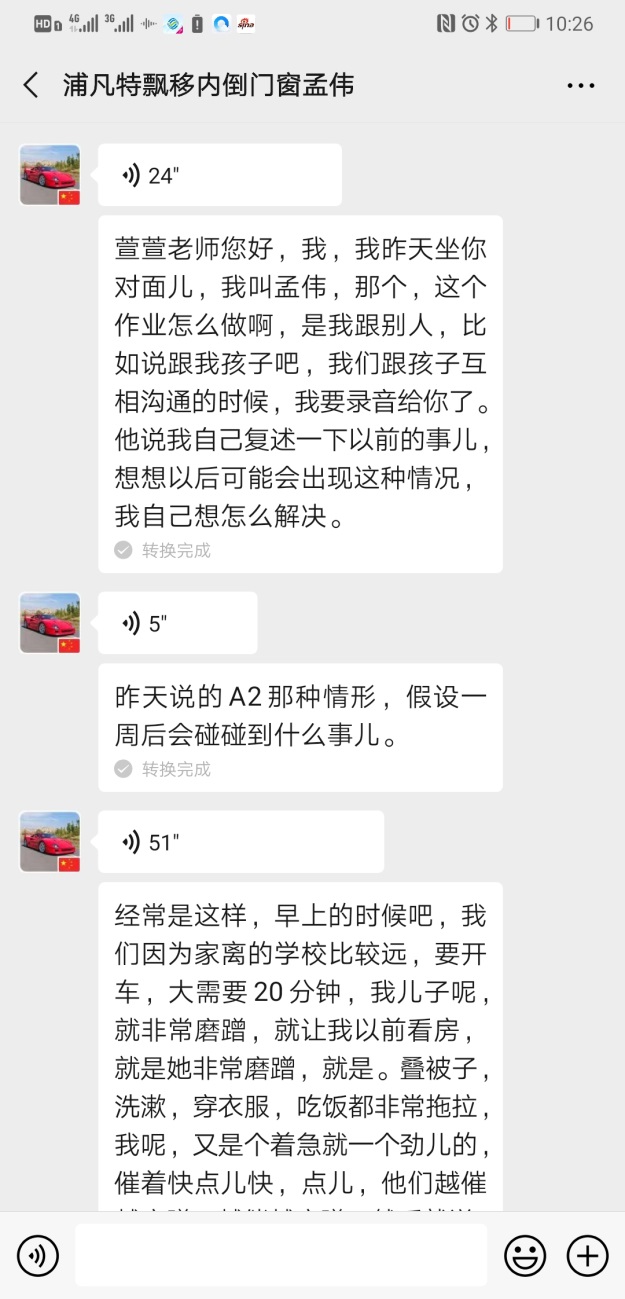Open sender's avatar beside 24-second message
Screen dimensions: 625x1299
click(50, 175)
